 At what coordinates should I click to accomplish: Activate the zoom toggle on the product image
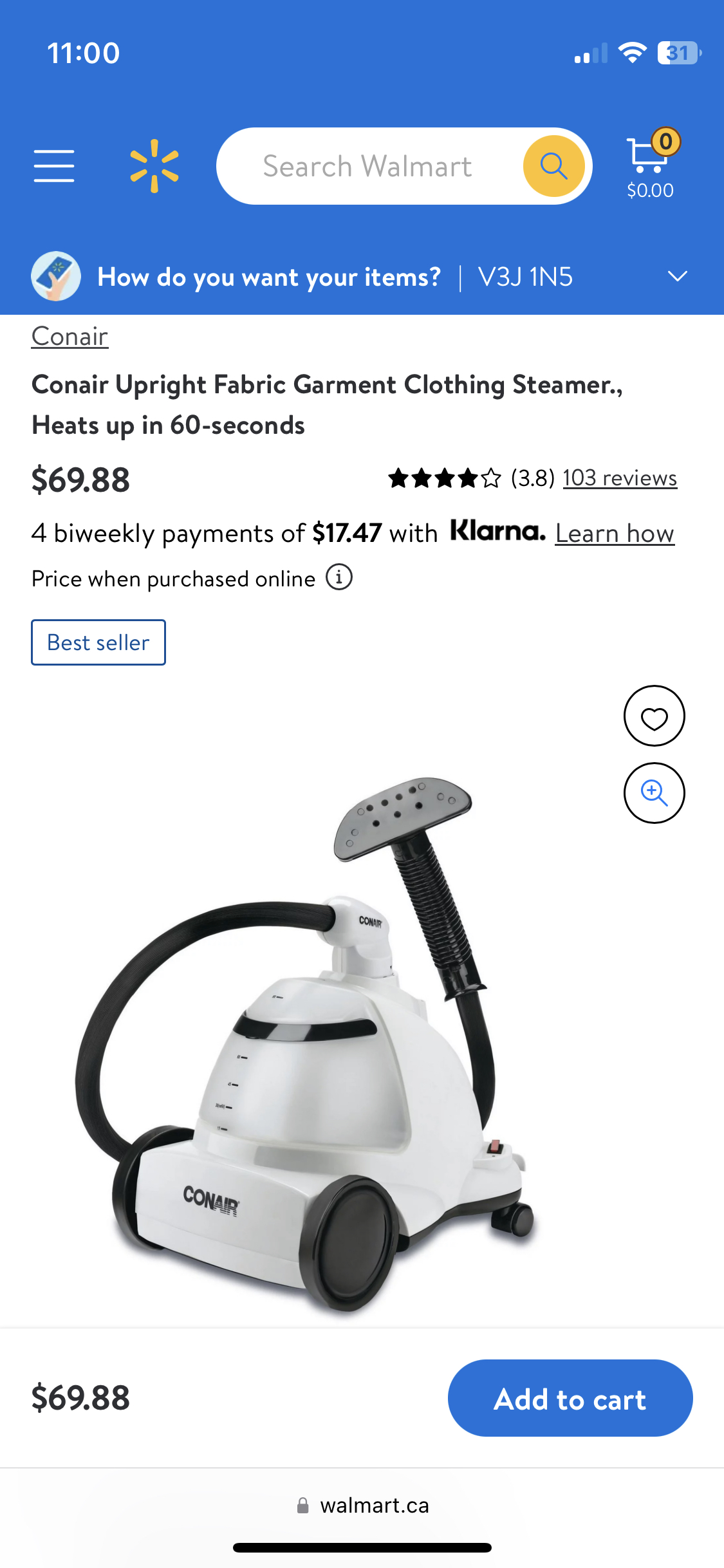point(654,793)
